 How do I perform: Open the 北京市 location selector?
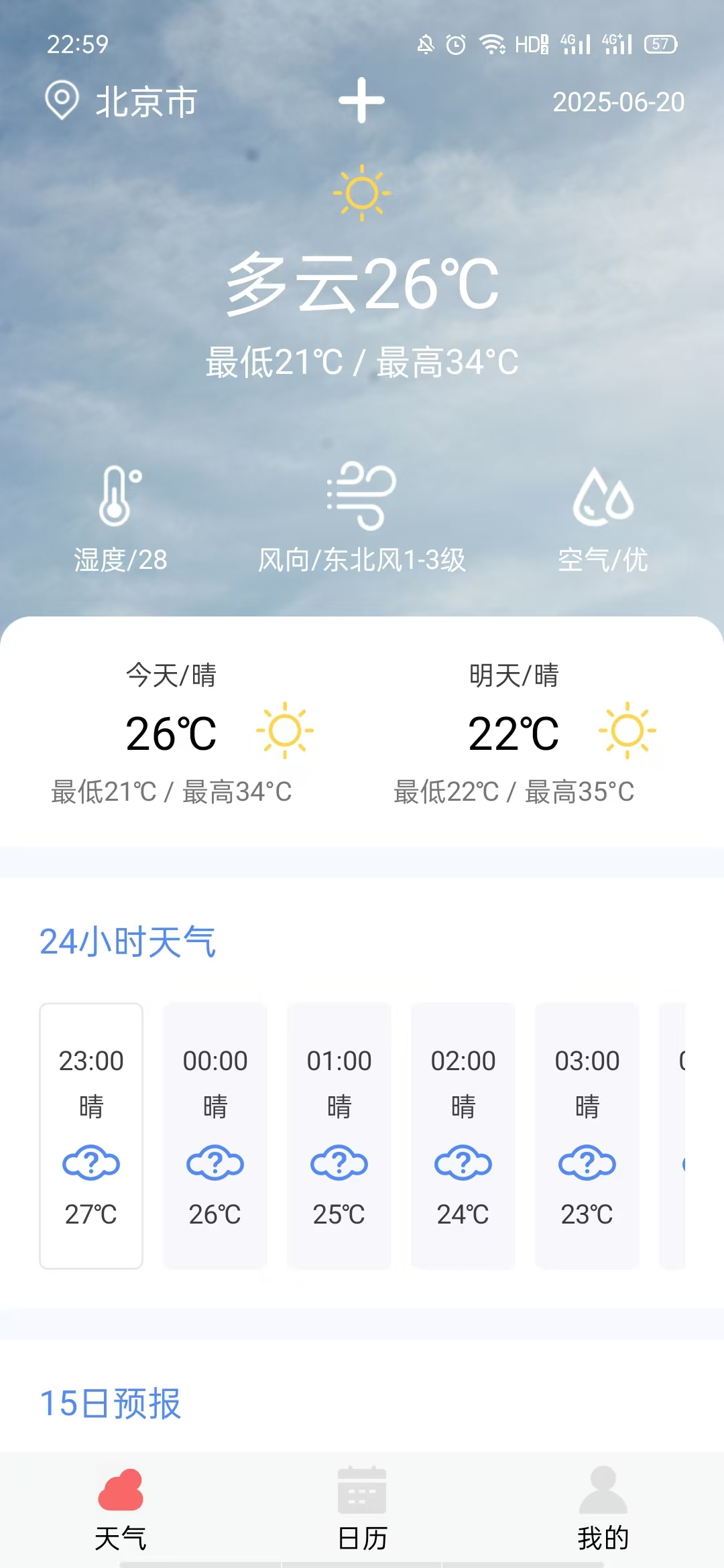[122, 102]
